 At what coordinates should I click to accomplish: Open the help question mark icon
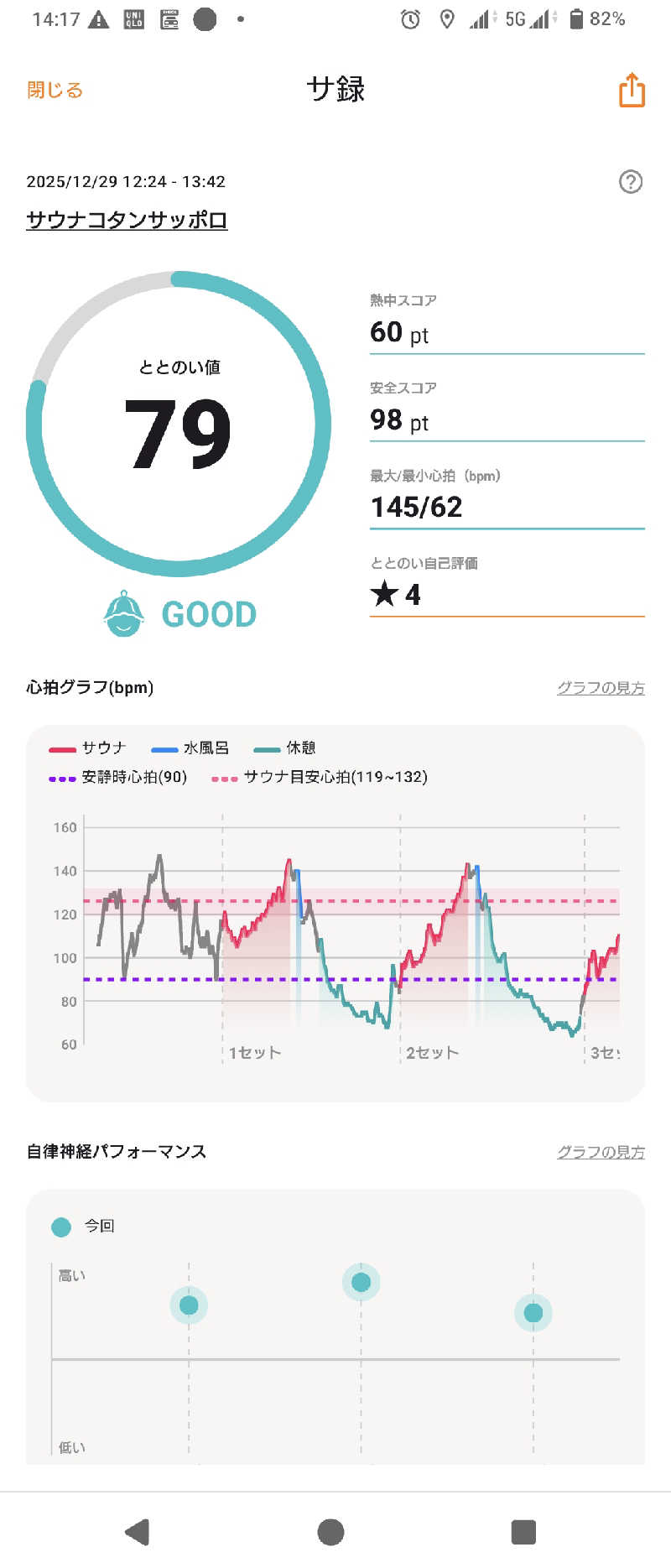(630, 181)
